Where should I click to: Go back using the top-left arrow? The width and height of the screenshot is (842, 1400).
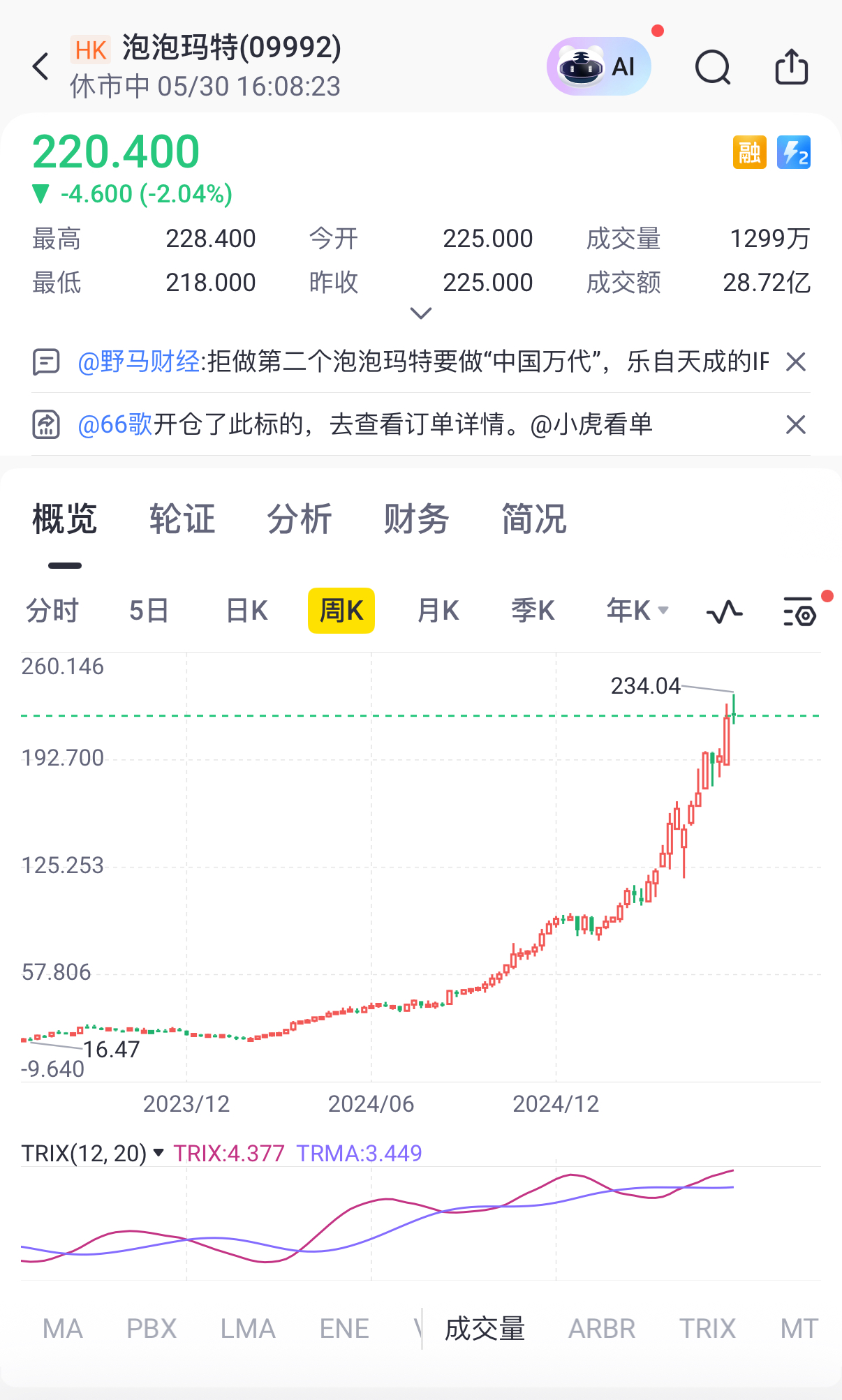(x=40, y=67)
